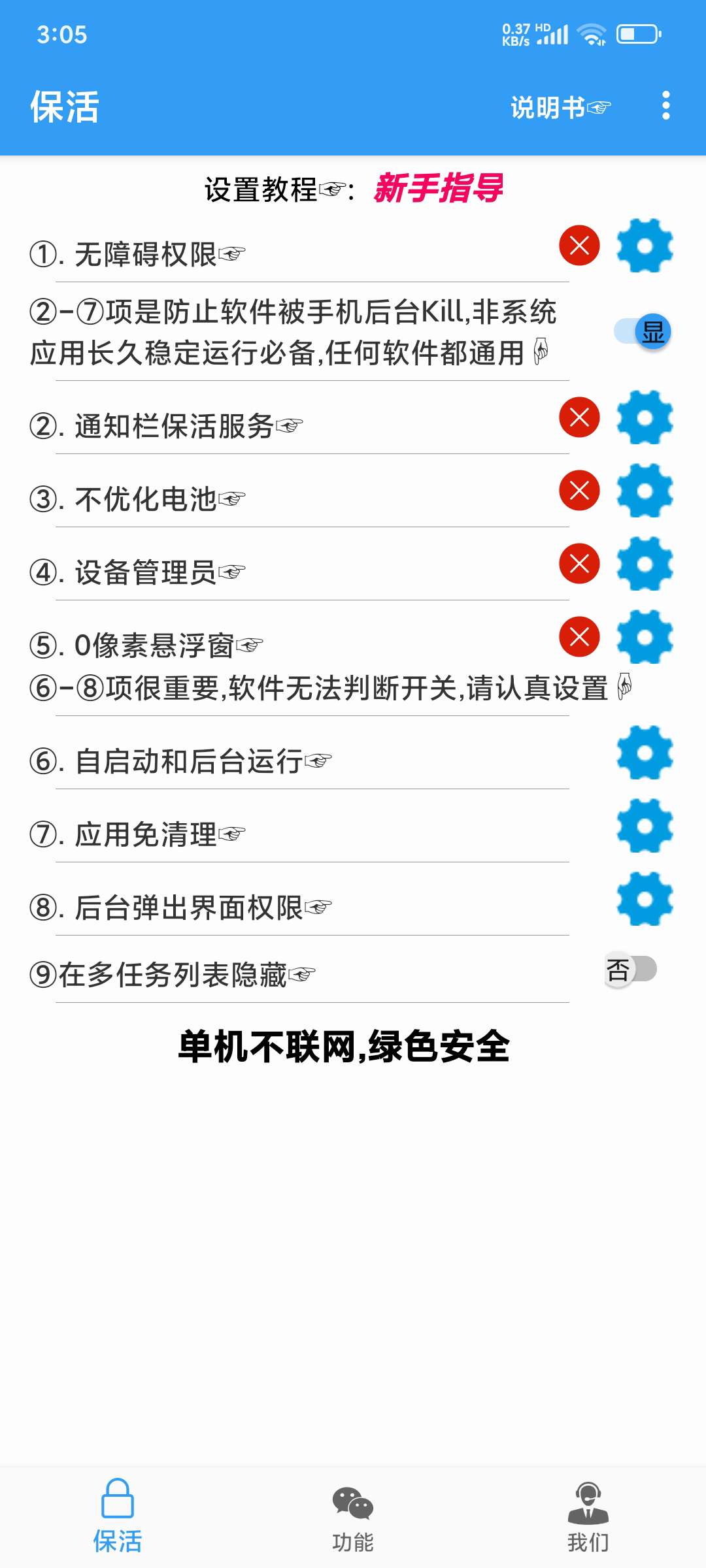The image size is (706, 1568).
Task: Open the 新手指导 beginner guide
Action: point(439,188)
